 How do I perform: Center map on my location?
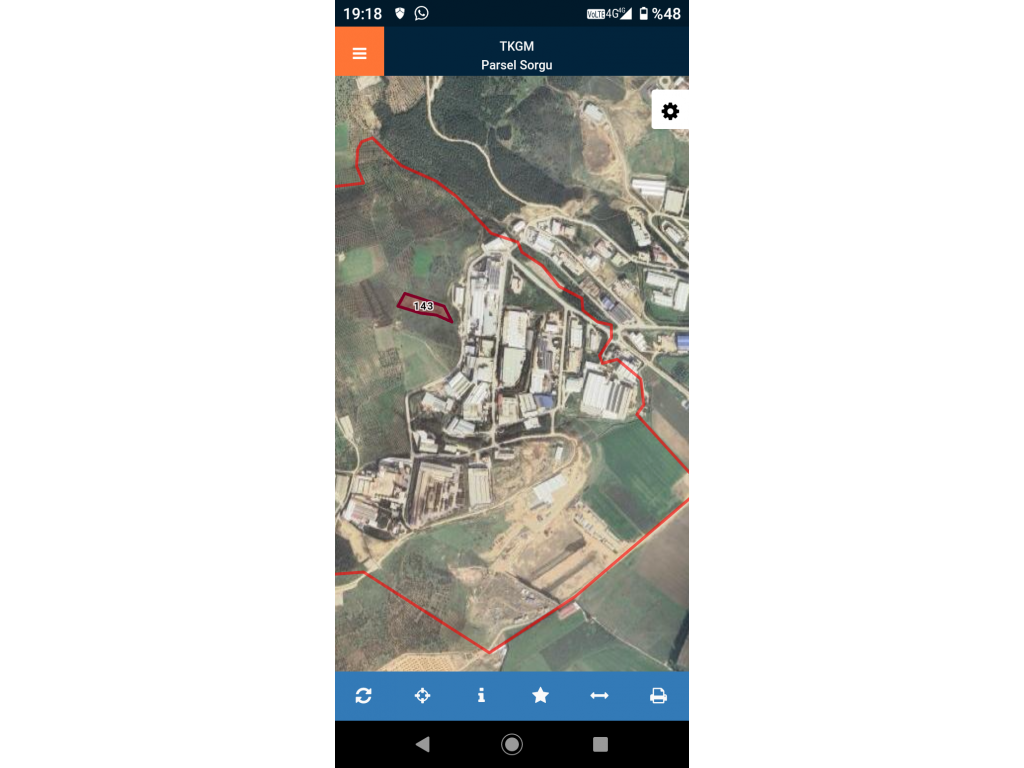pyautogui.click(x=422, y=695)
